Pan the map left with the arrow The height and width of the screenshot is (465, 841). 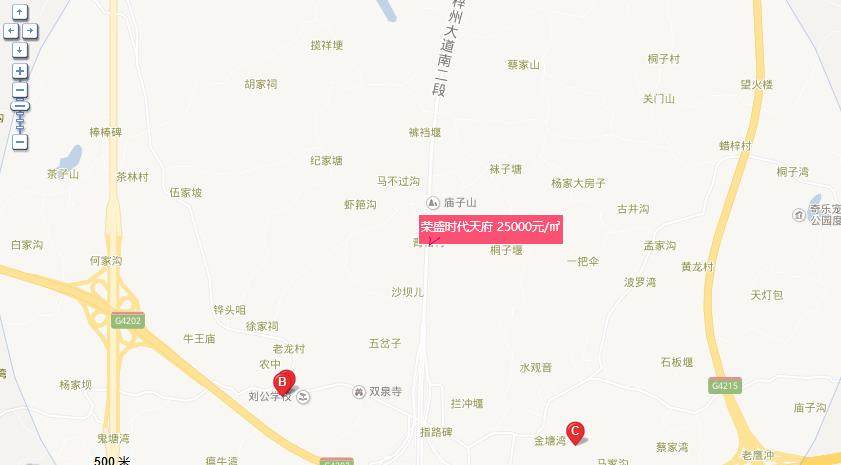coord(10,30)
